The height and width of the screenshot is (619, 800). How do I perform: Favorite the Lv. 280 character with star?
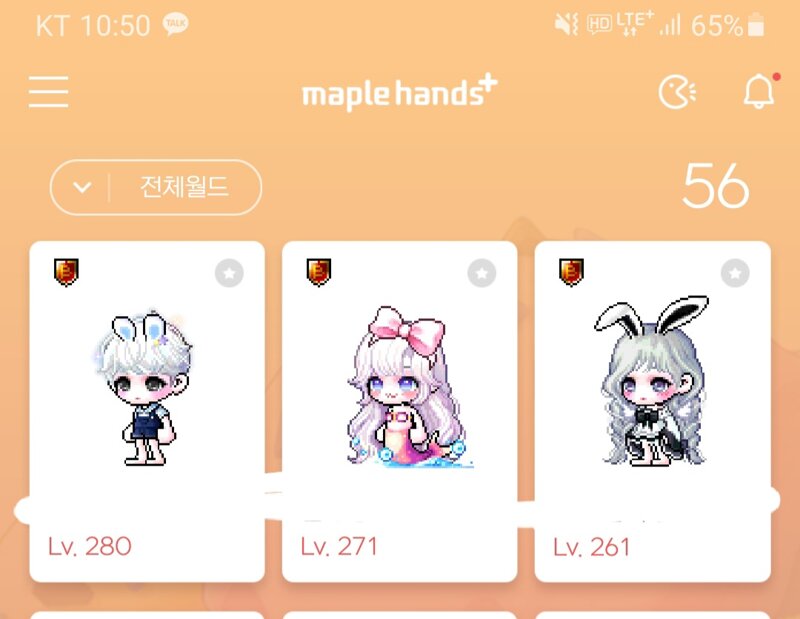pyautogui.click(x=229, y=273)
